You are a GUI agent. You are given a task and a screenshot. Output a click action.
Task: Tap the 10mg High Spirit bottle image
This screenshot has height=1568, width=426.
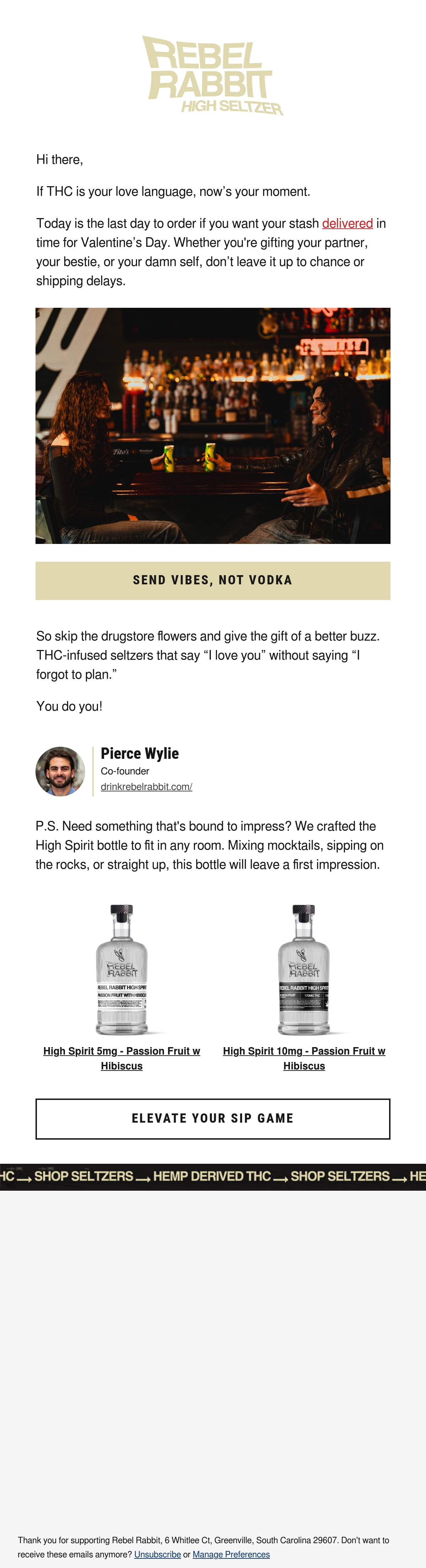tap(304, 970)
